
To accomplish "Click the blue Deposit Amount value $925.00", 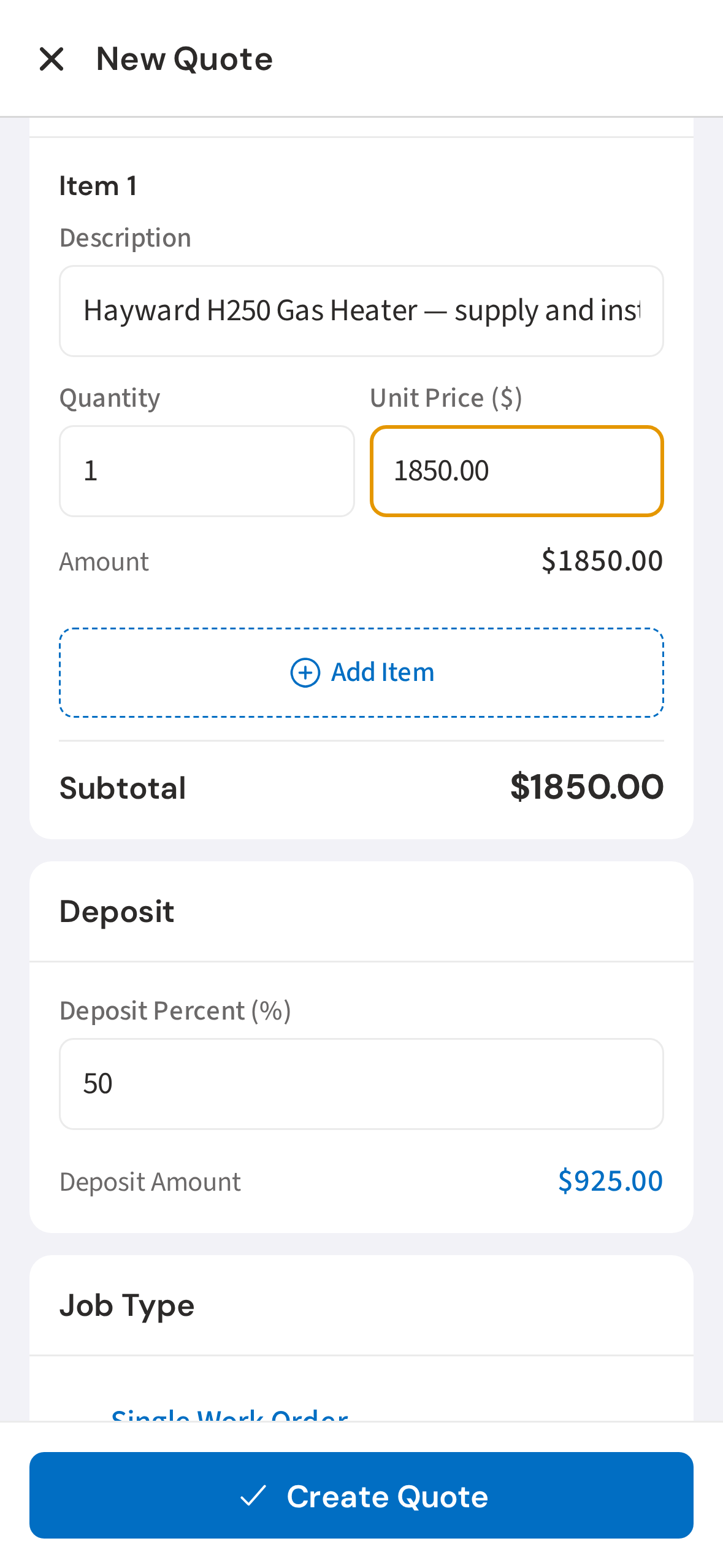I will [x=610, y=1180].
